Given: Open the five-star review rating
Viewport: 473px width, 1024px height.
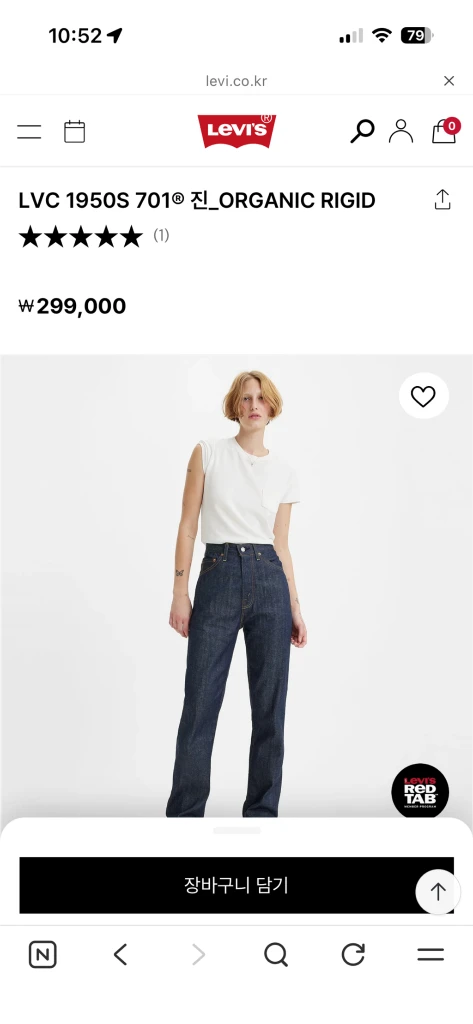Looking at the screenshot, I should click(x=80, y=236).
